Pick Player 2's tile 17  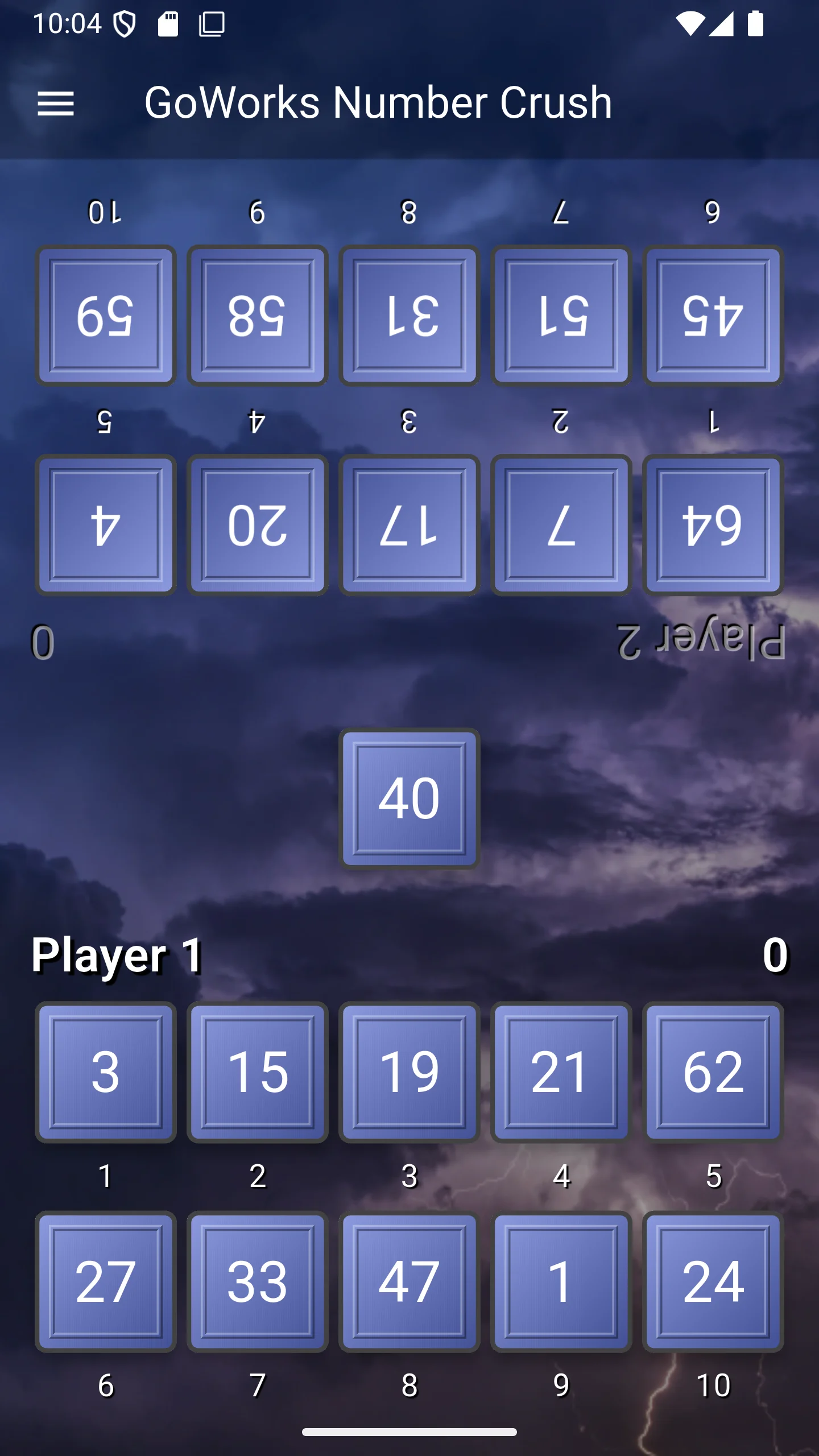coord(409,525)
